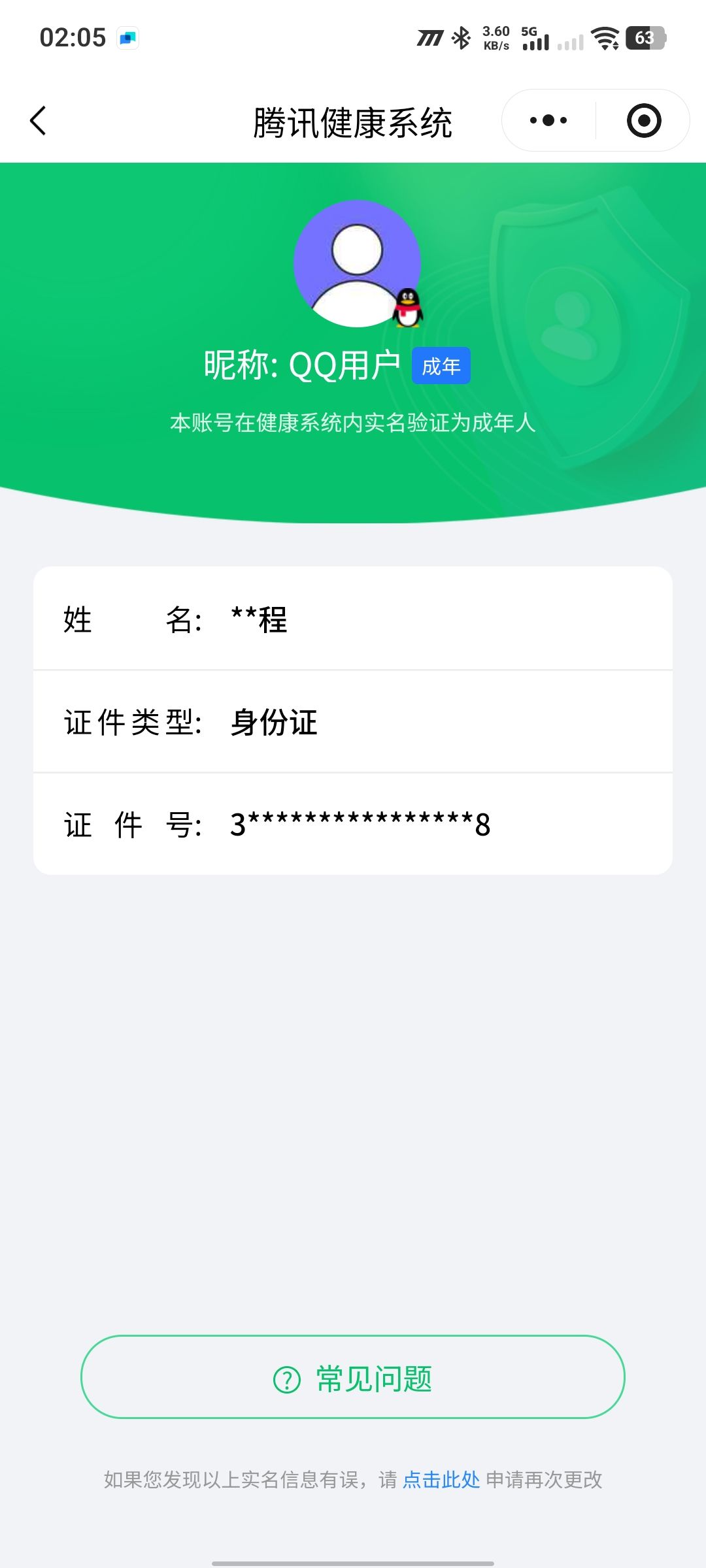706x1568 pixels.
Task: Select the 腾讯健康系统 title bar
Action: tap(353, 120)
